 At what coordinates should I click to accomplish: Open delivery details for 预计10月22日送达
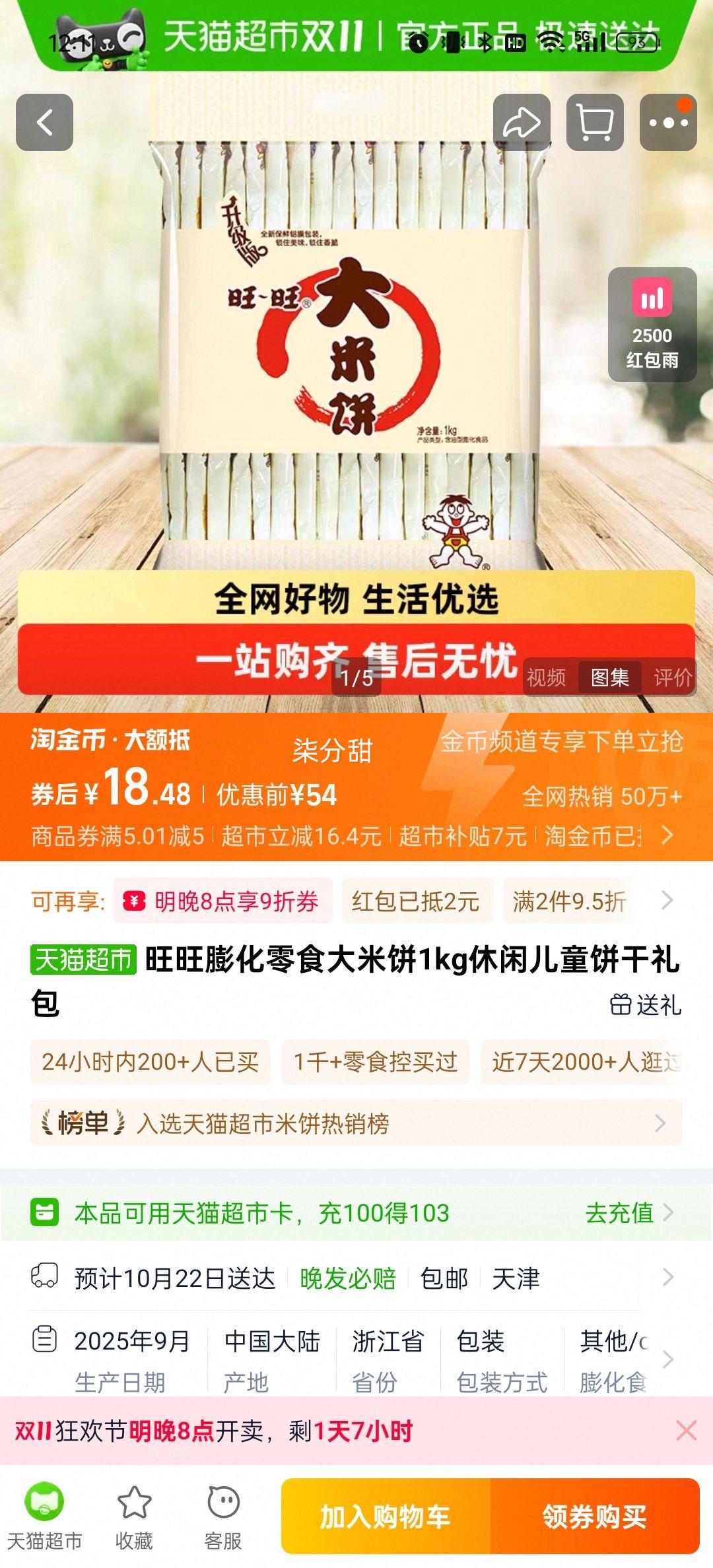(356, 1278)
